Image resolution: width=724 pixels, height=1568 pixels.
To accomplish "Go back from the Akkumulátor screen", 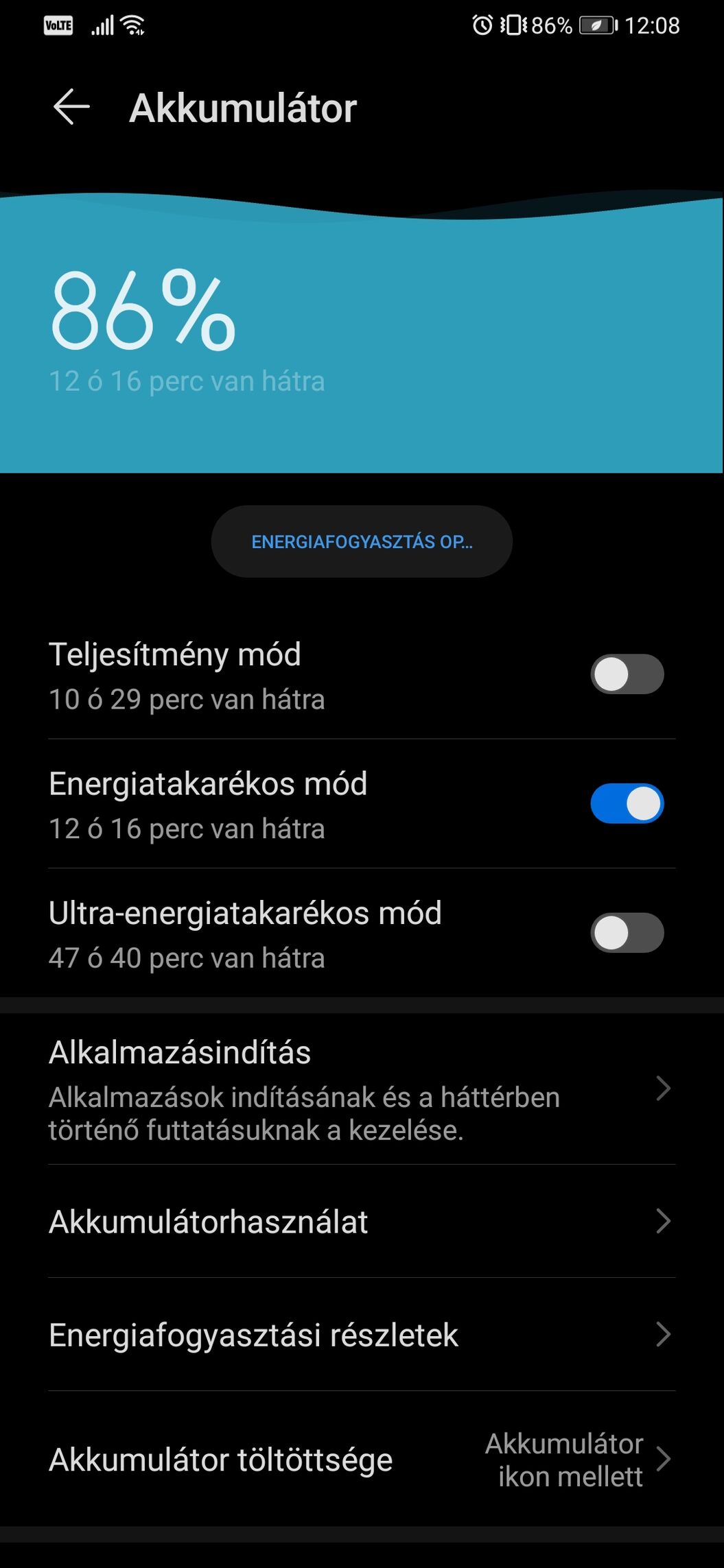I will [71, 107].
